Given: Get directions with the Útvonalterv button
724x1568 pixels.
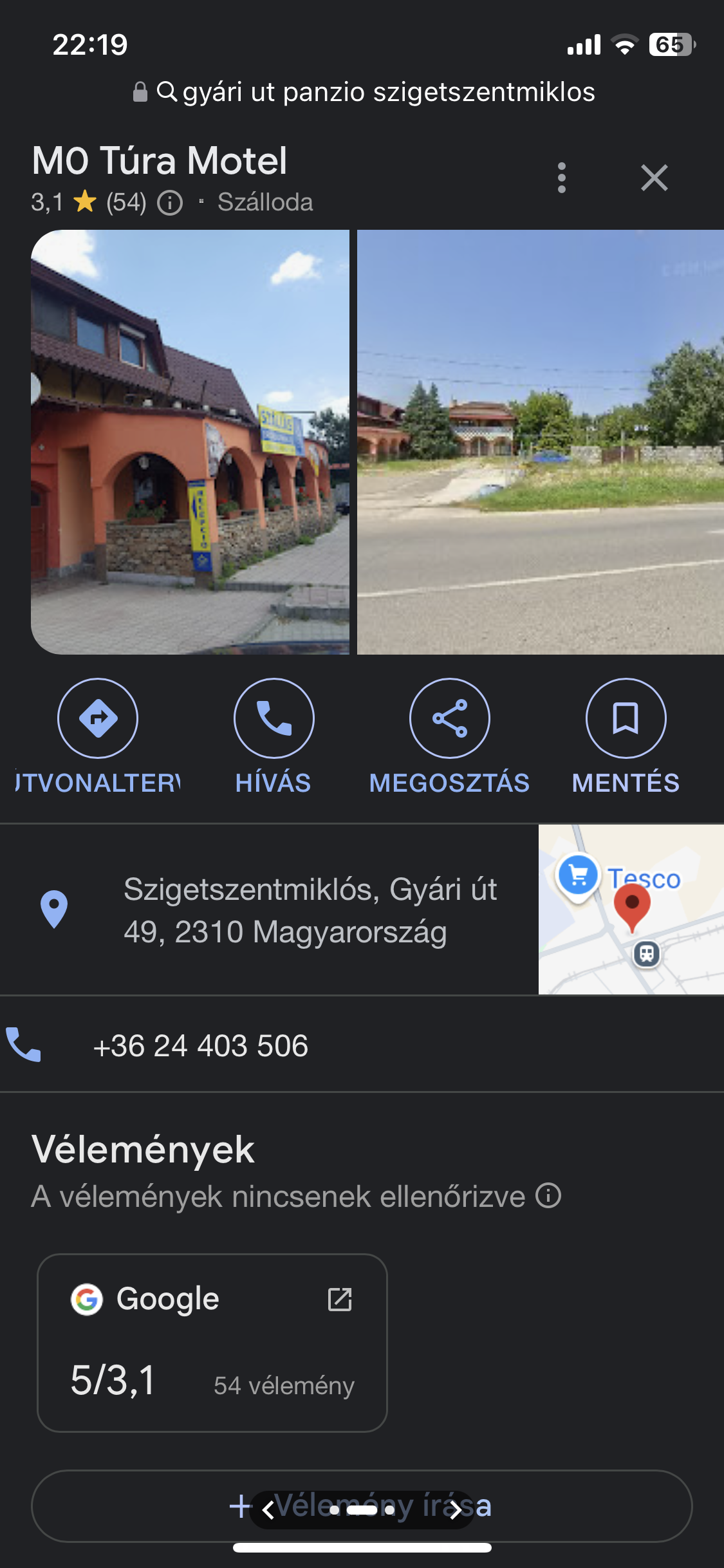Looking at the screenshot, I should pos(98,718).
